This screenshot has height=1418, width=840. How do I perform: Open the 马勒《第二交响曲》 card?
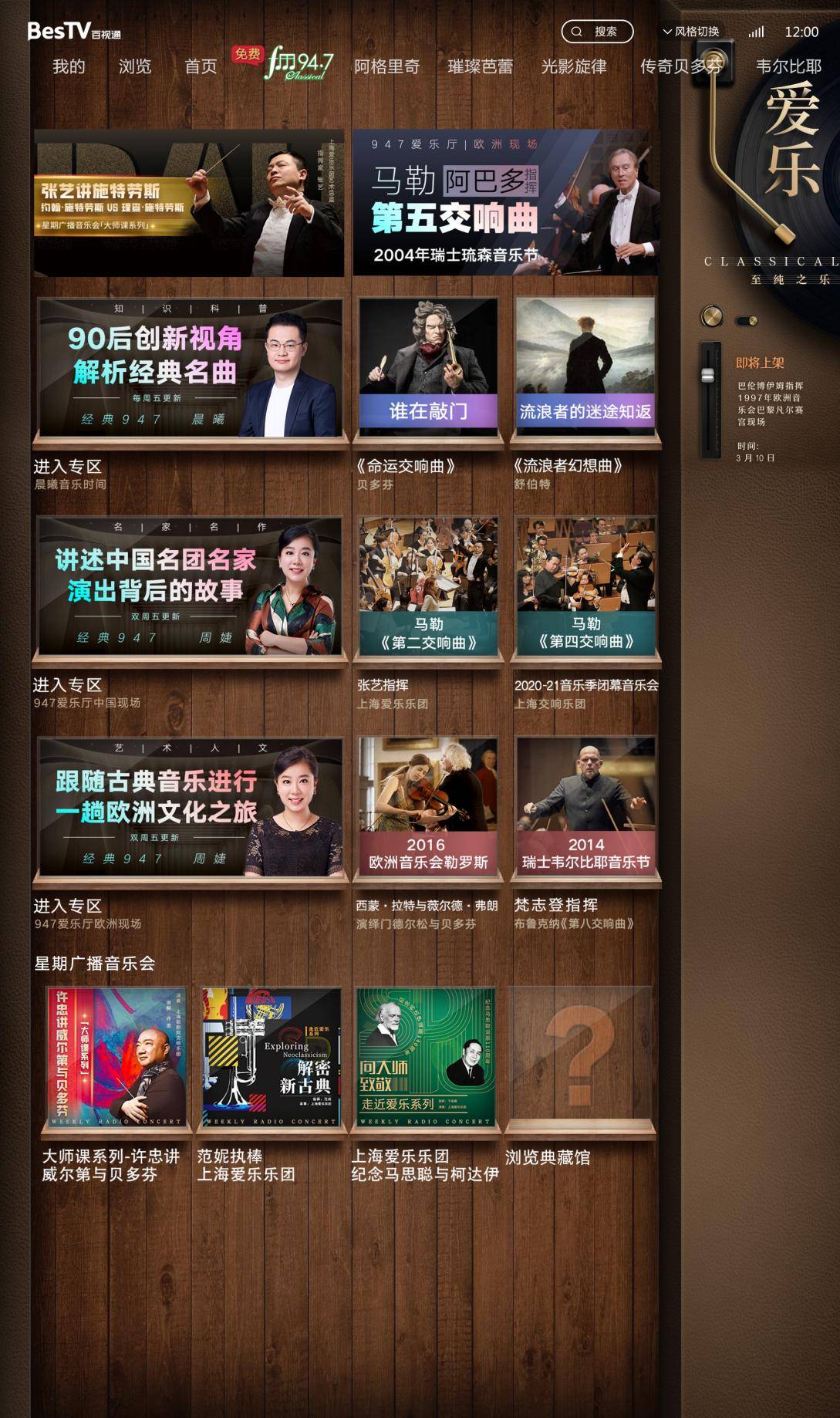point(428,586)
